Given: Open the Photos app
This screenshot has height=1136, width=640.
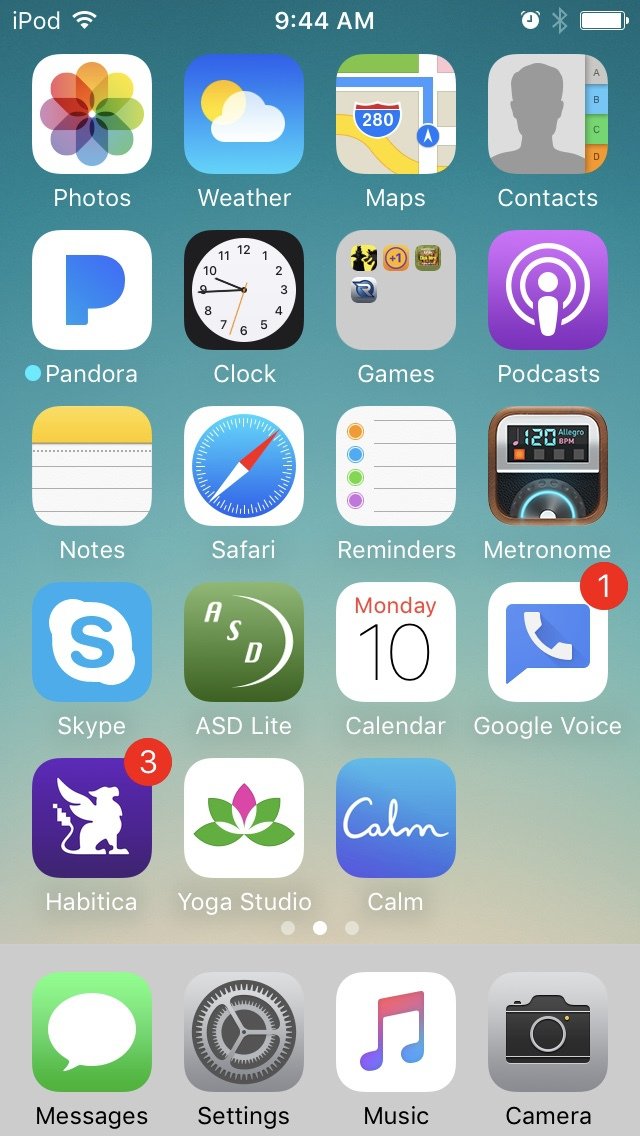Looking at the screenshot, I should (x=92, y=114).
